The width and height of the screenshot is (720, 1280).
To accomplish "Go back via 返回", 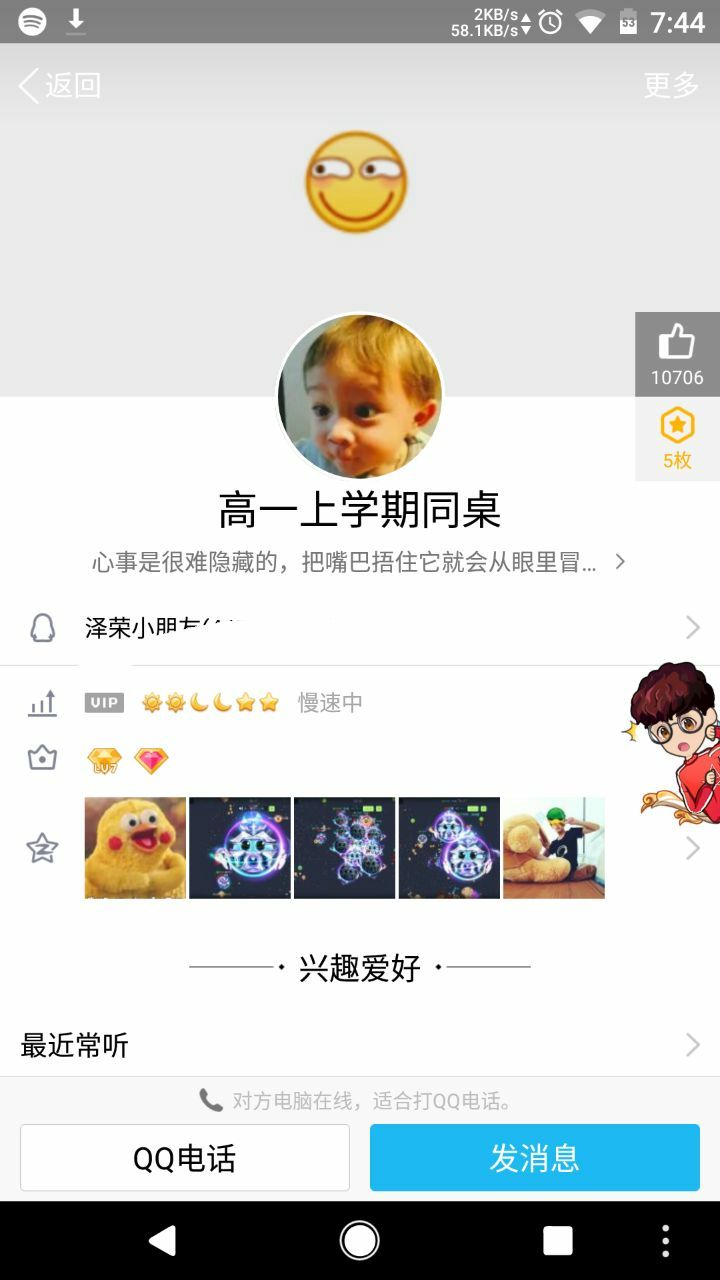I will click(60, 86).
